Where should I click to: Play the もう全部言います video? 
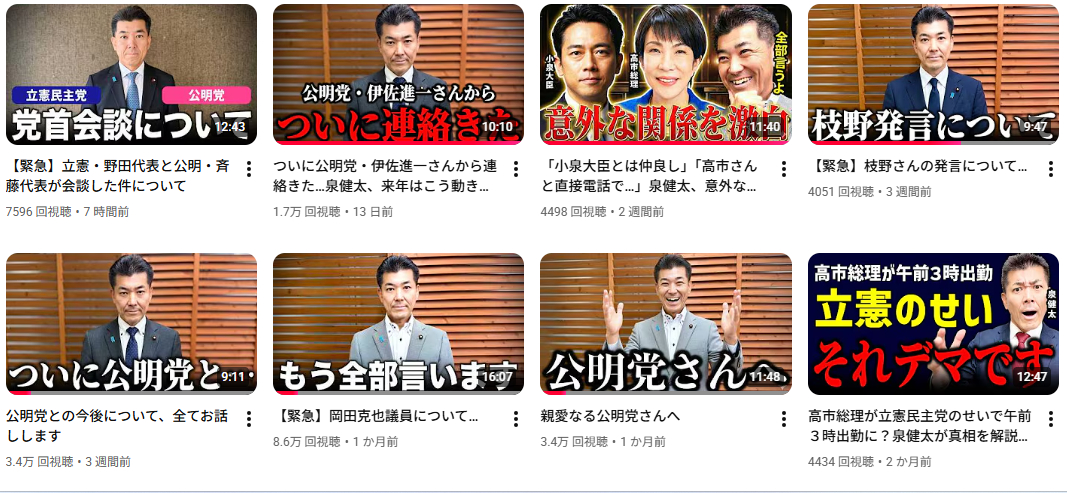coord(398,323)
